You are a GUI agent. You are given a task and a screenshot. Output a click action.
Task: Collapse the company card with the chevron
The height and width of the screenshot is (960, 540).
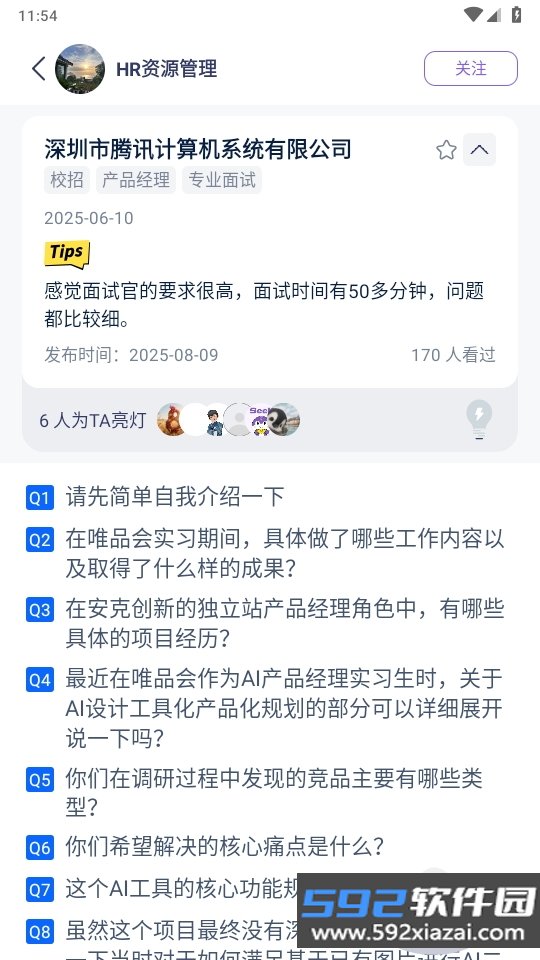pyautogui.click(x=479, y=149)
